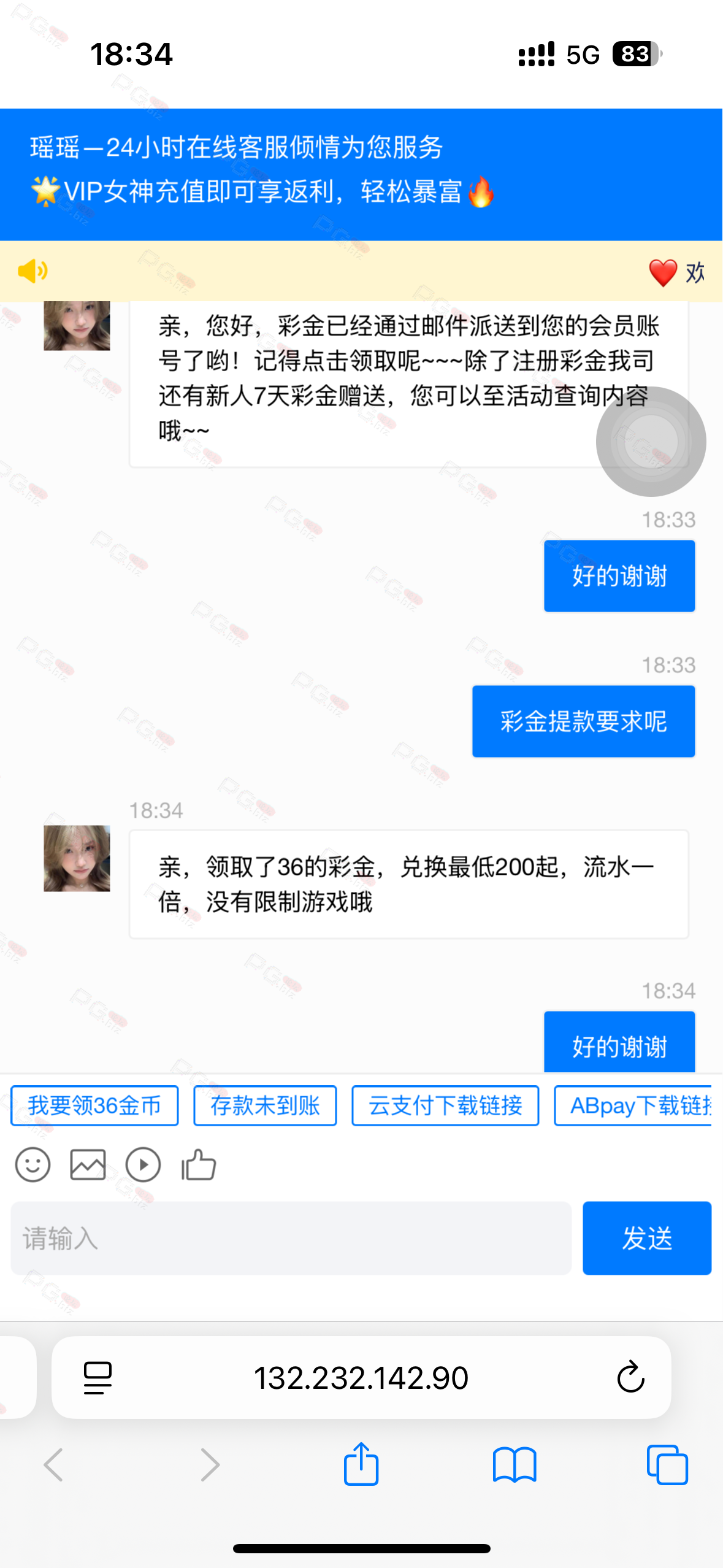The width and height of the screenshot is (723, 1568).
Task: Go back to the previous page
Action: point(53,1465)
